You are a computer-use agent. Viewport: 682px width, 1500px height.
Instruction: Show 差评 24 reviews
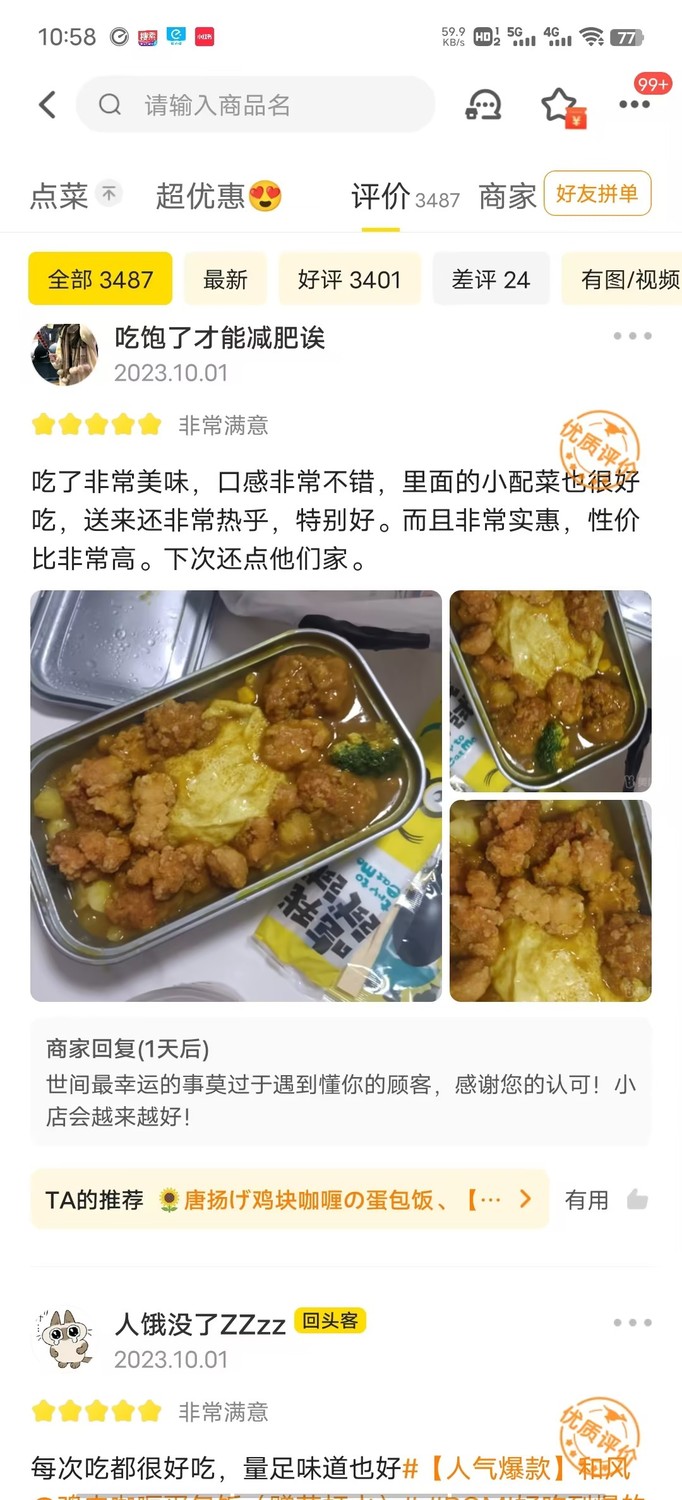click(x=490, y=279)
